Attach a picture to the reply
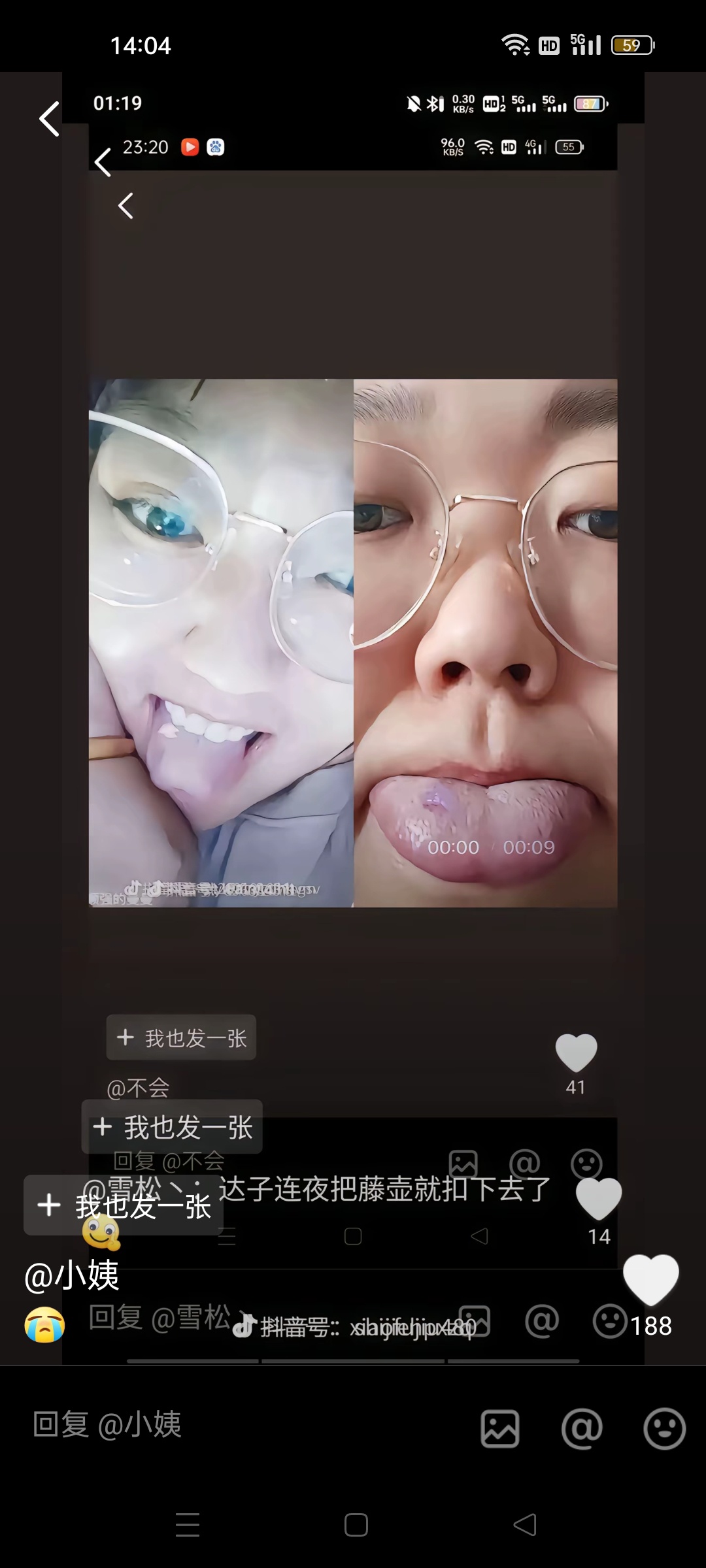This screenshot has height=1568, width=706. coord(500,1429)
